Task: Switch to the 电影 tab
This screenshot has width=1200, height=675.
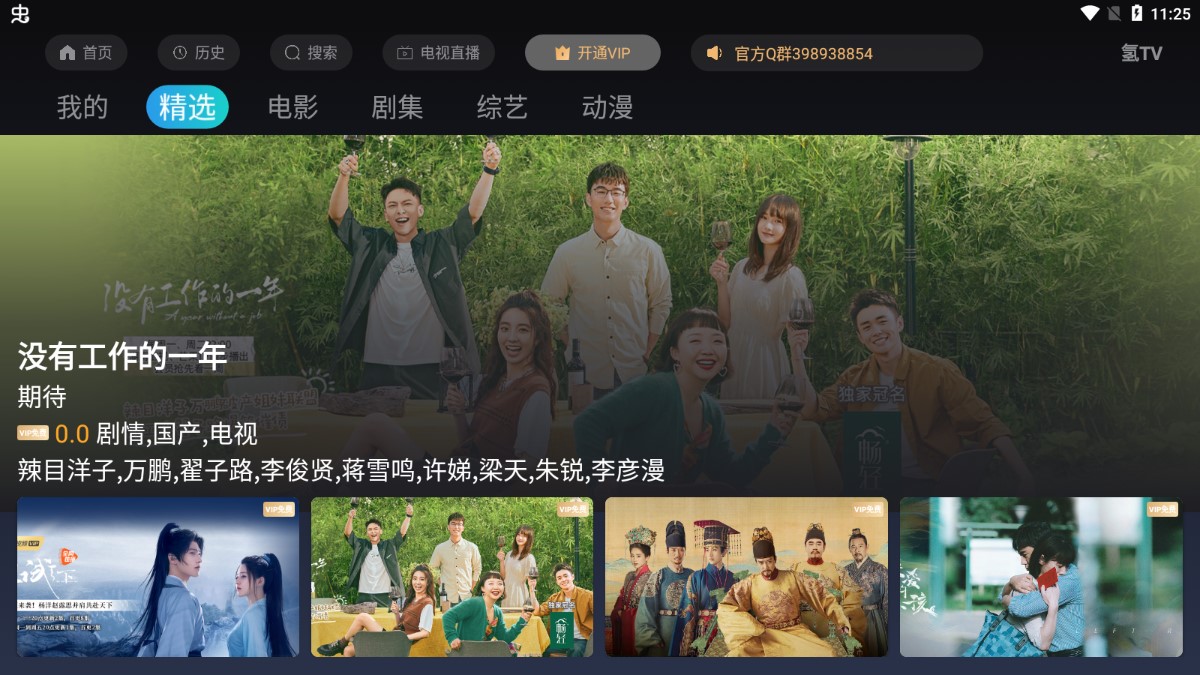Action: [x=293, y=107]
